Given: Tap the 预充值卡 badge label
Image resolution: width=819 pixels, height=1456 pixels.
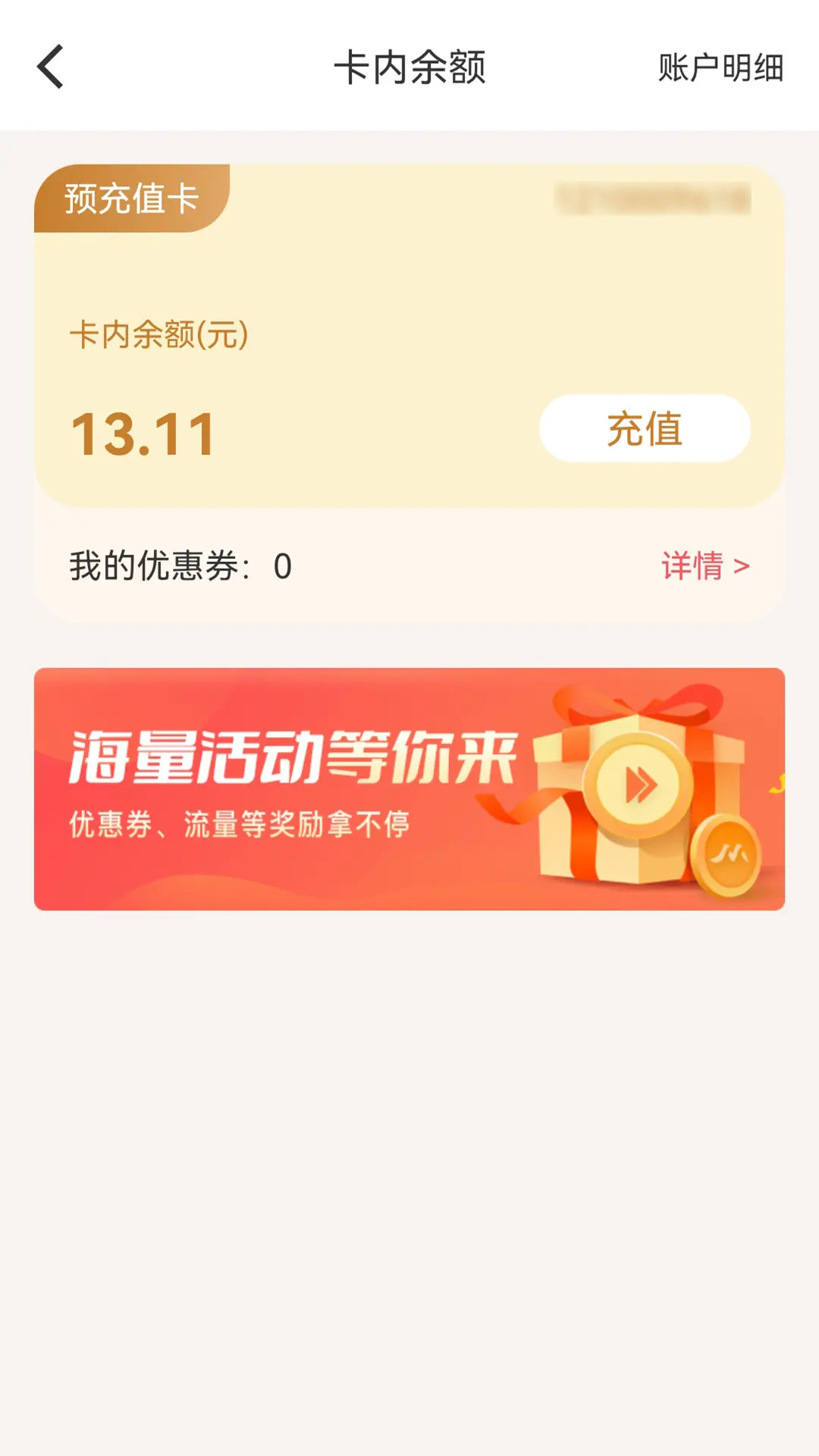Looking at the screenshot, I should tap(129, 197).
